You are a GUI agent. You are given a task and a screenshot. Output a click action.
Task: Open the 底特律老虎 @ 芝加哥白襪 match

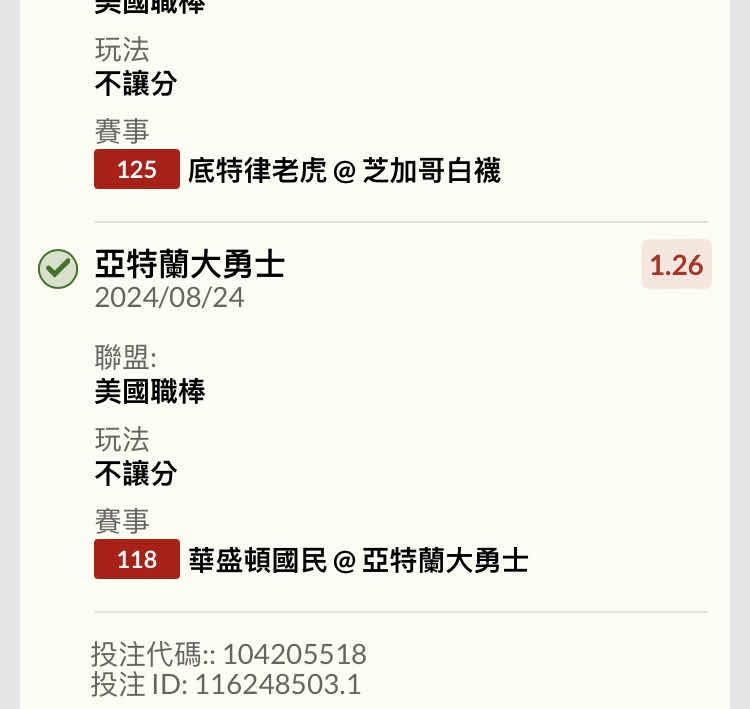click(344, 171)
